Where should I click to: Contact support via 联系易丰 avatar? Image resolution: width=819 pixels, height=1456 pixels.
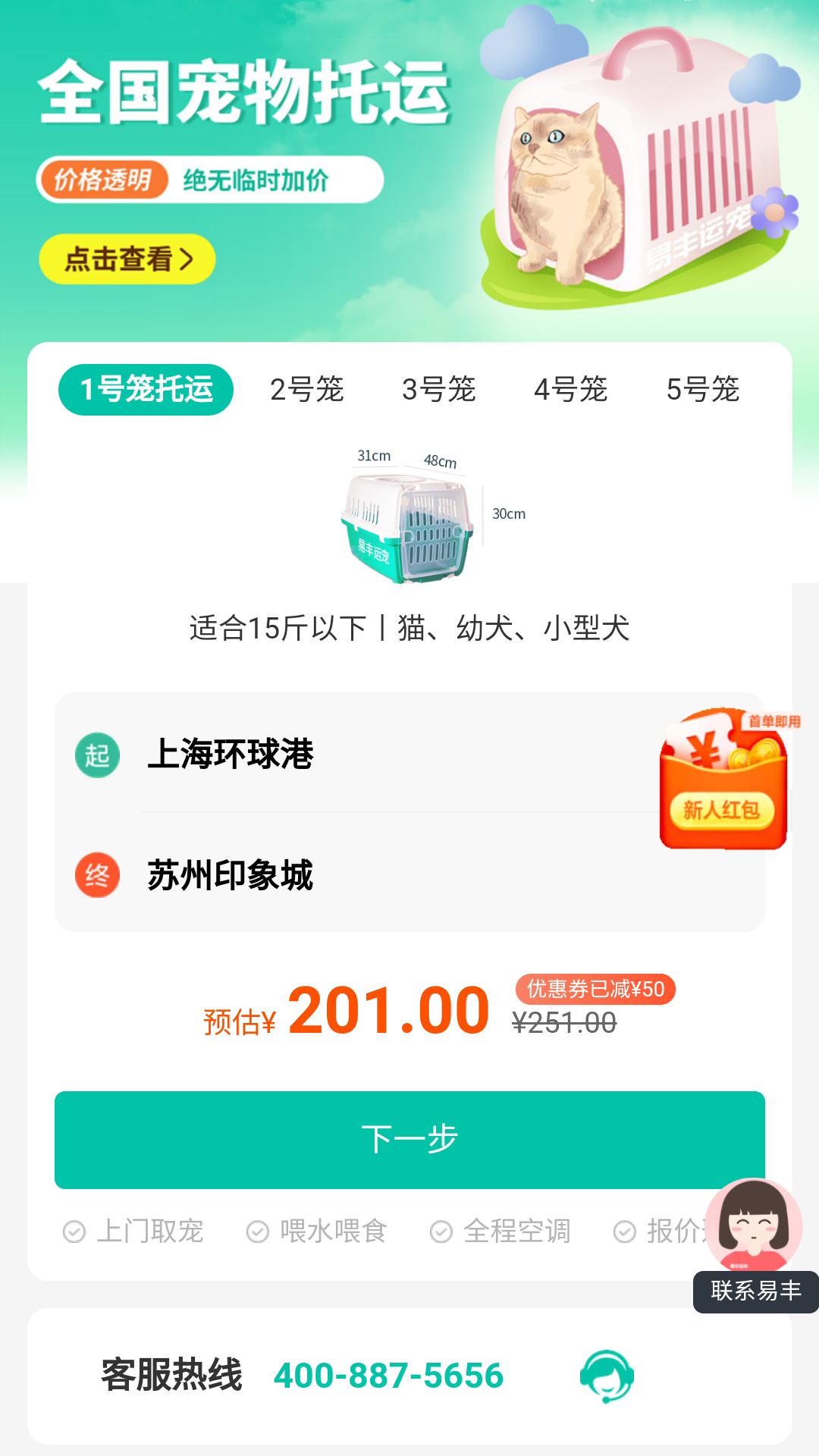pyautogui.click(x=754, y=1244)
